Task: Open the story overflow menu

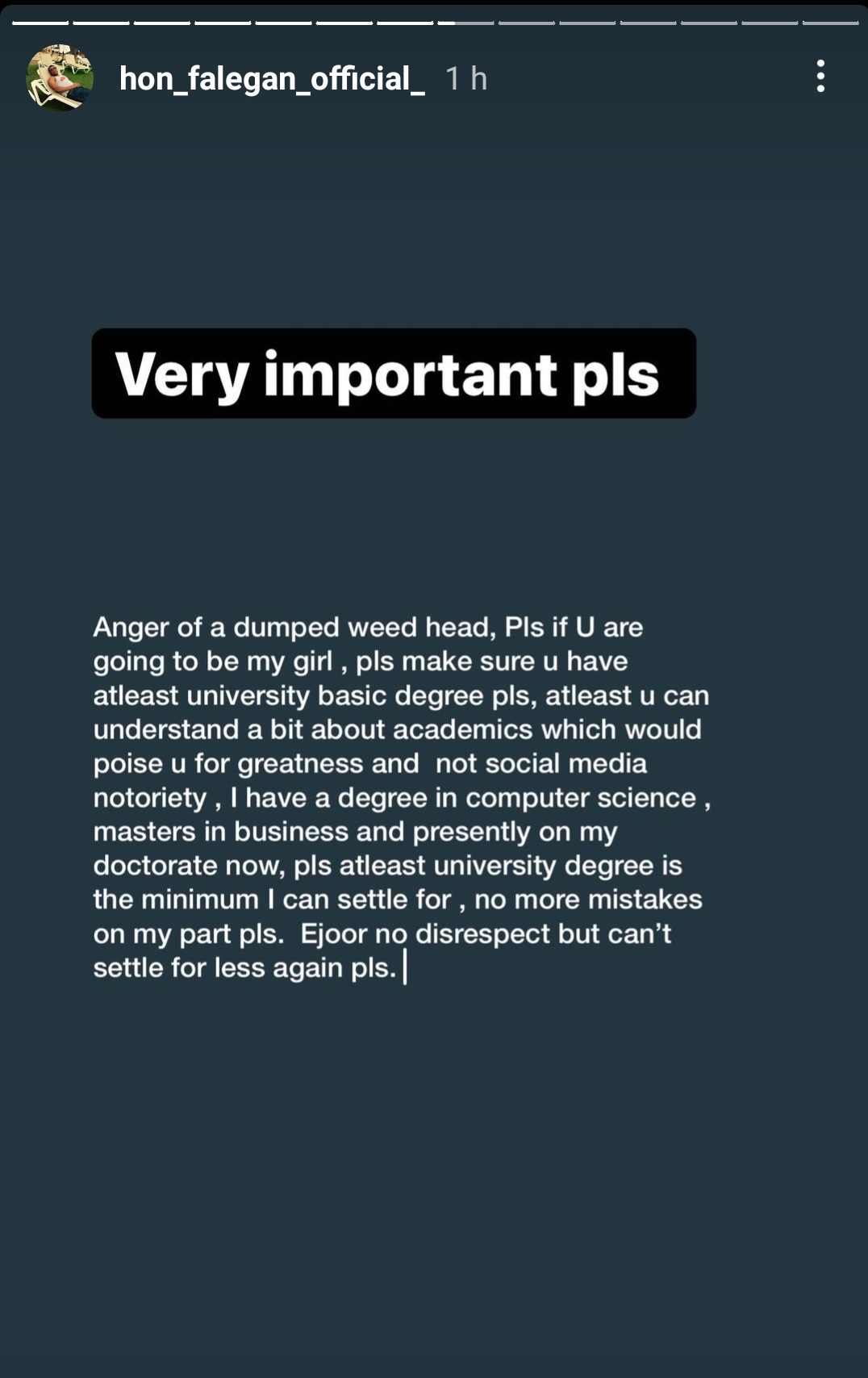Action: [820, 77]
